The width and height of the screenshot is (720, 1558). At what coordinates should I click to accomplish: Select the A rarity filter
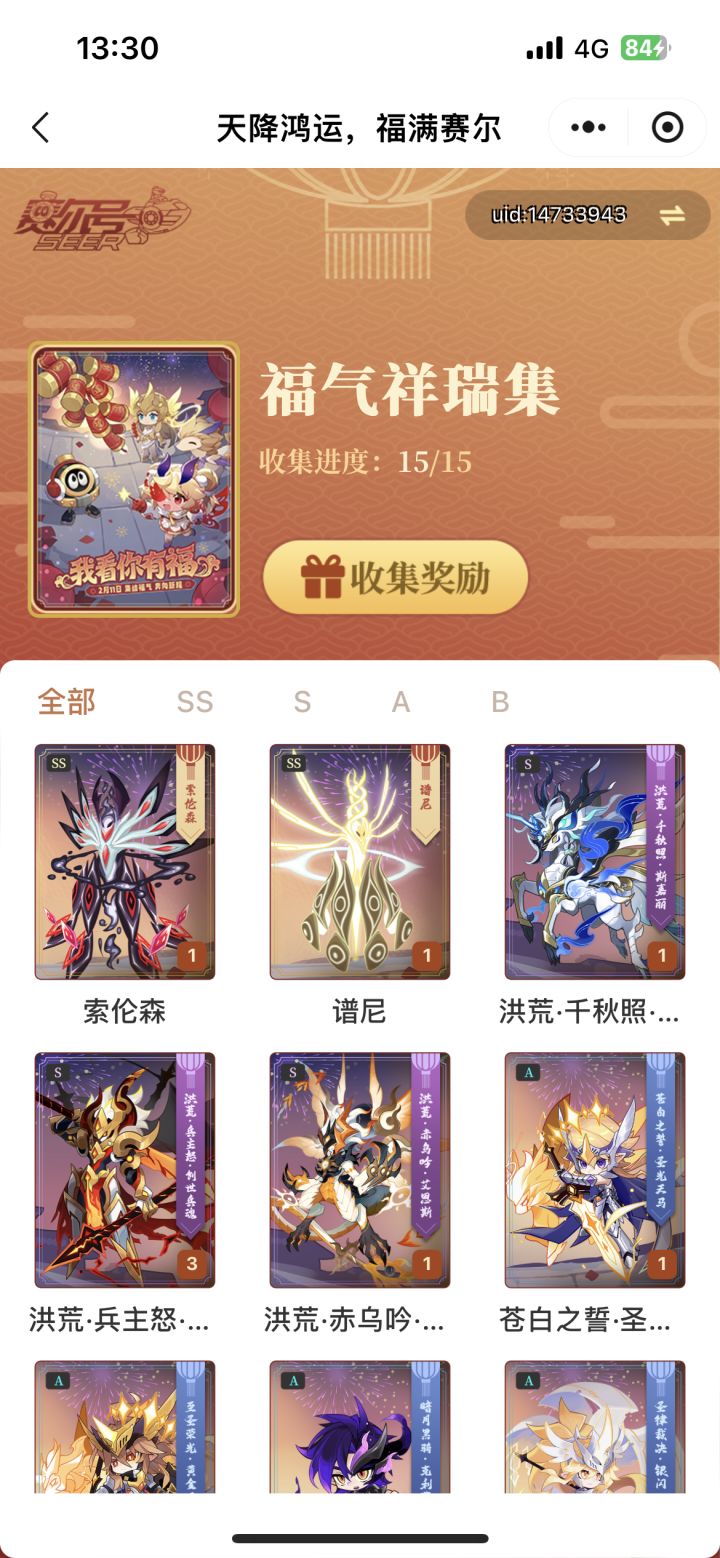401,702
